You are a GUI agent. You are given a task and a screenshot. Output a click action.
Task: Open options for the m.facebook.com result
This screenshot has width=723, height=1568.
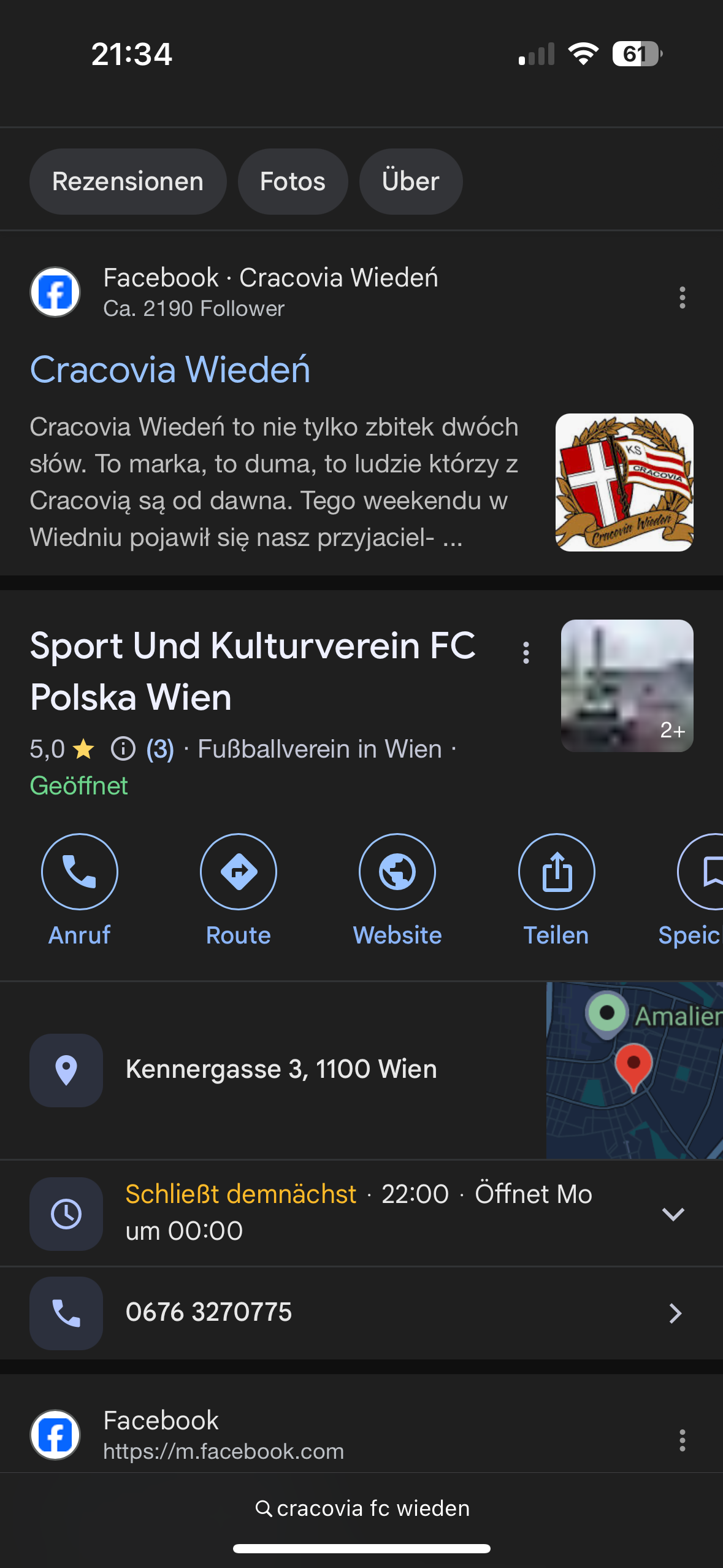682,1440
